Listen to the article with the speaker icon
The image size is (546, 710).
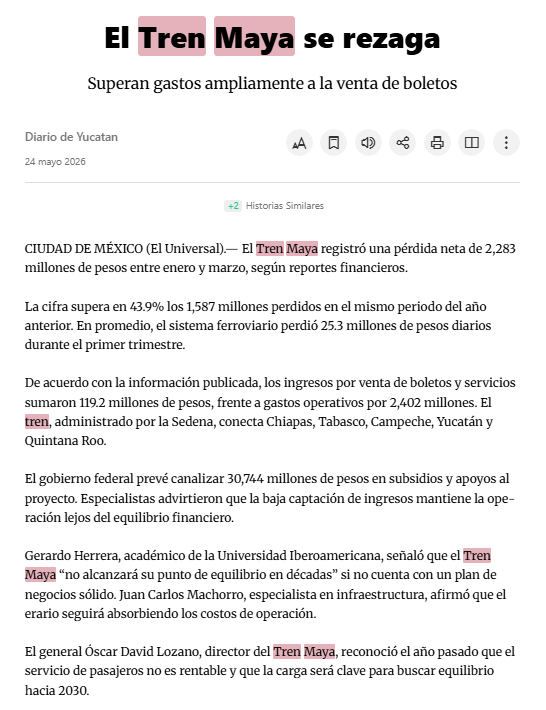click(x=368, y=143)
